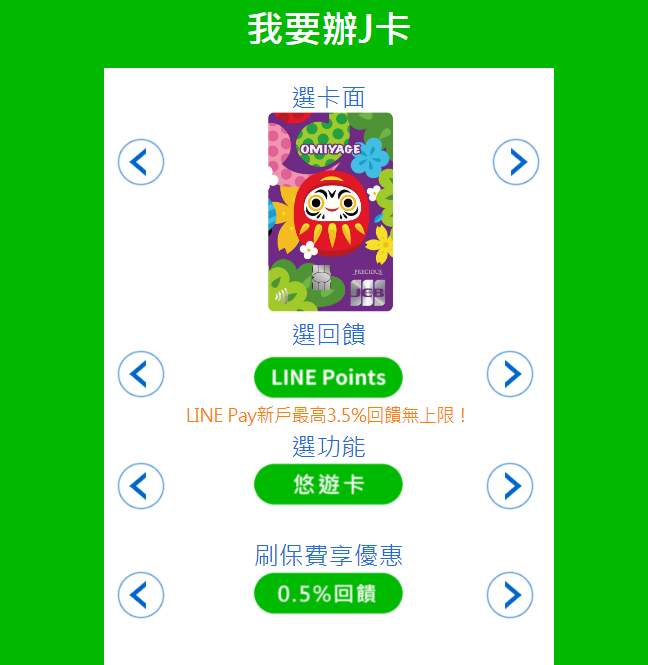Go to previous reward option before LINE Points

[x=141, y=374]
